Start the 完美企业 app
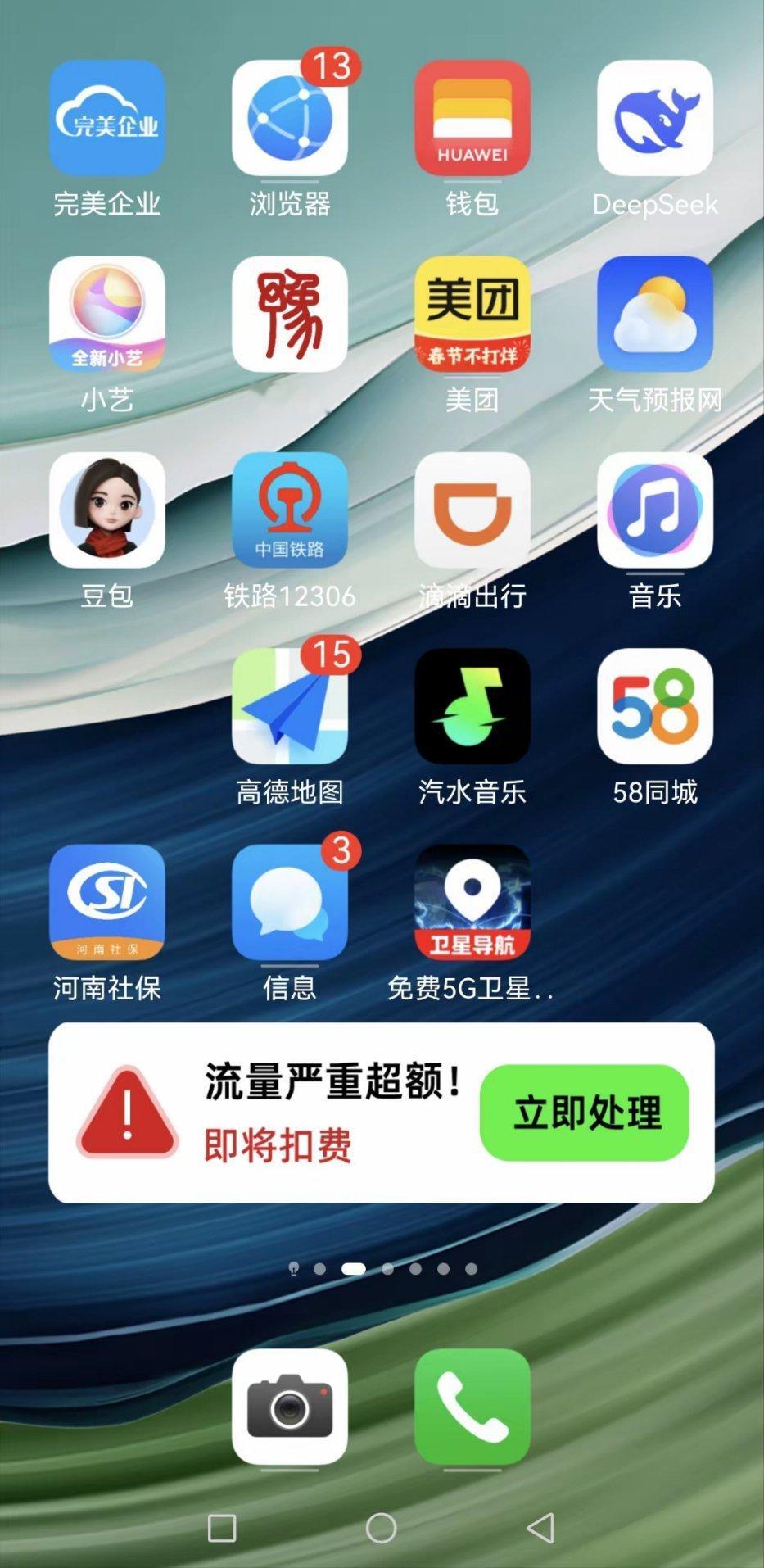 coord(106,119)
